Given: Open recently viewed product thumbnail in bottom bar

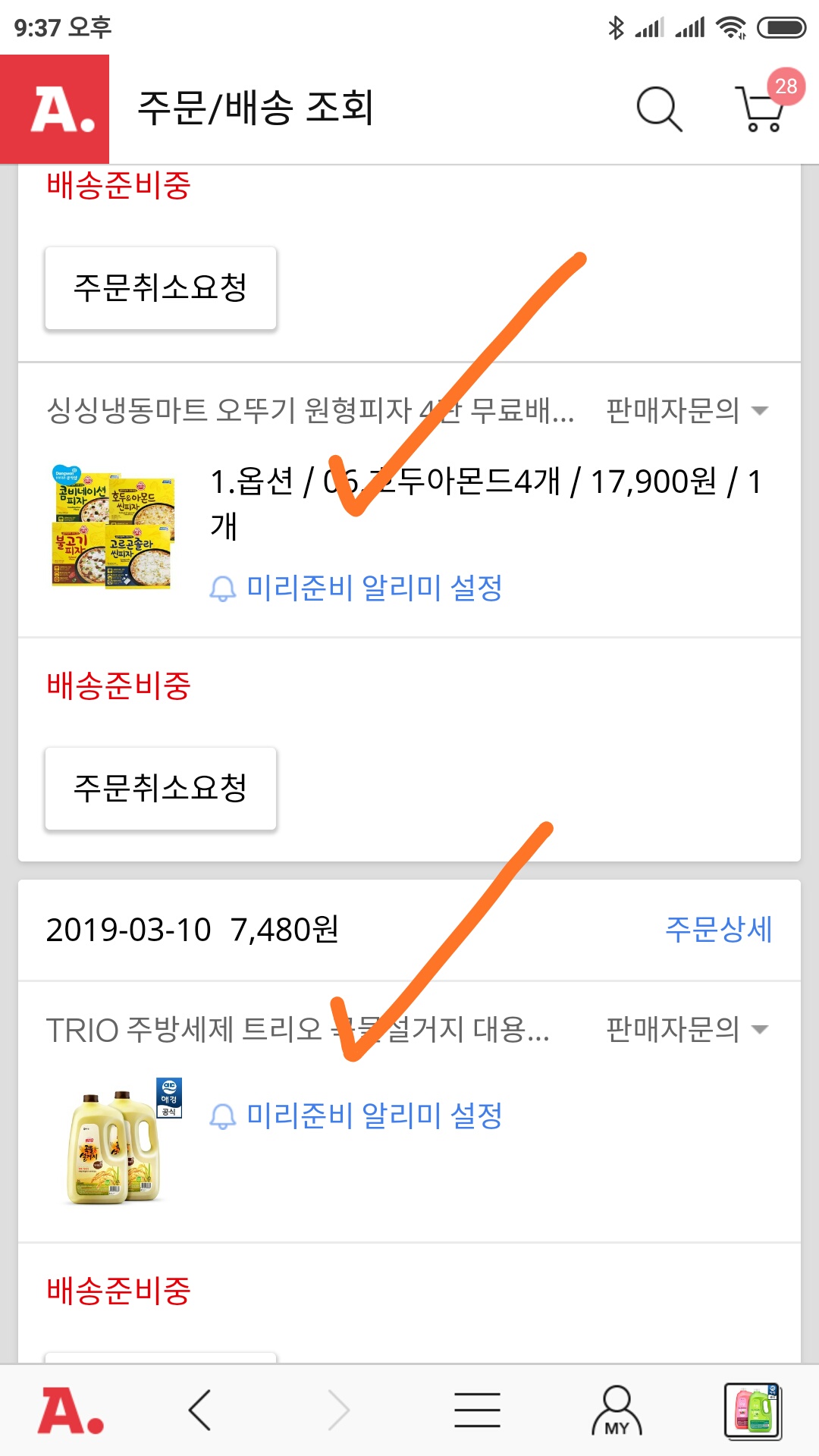Looking at the screenshot, I should point(752,1412).
